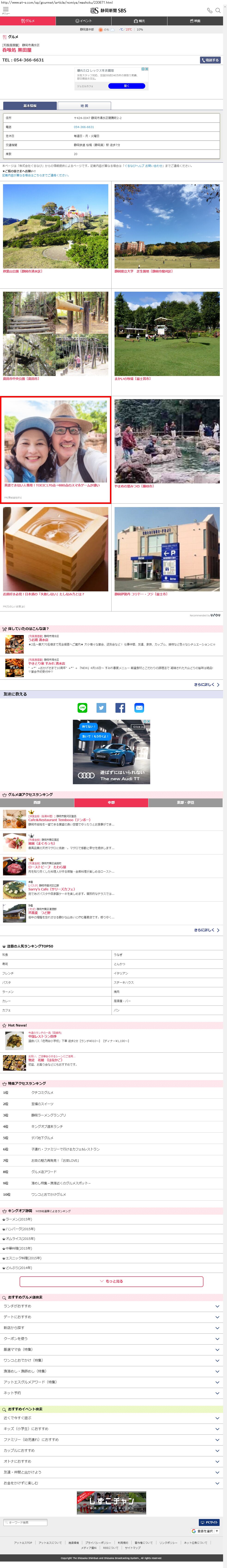Switch to the 地図 tab
Viewport: 227px width, 1568px height.
click(84, 106)
